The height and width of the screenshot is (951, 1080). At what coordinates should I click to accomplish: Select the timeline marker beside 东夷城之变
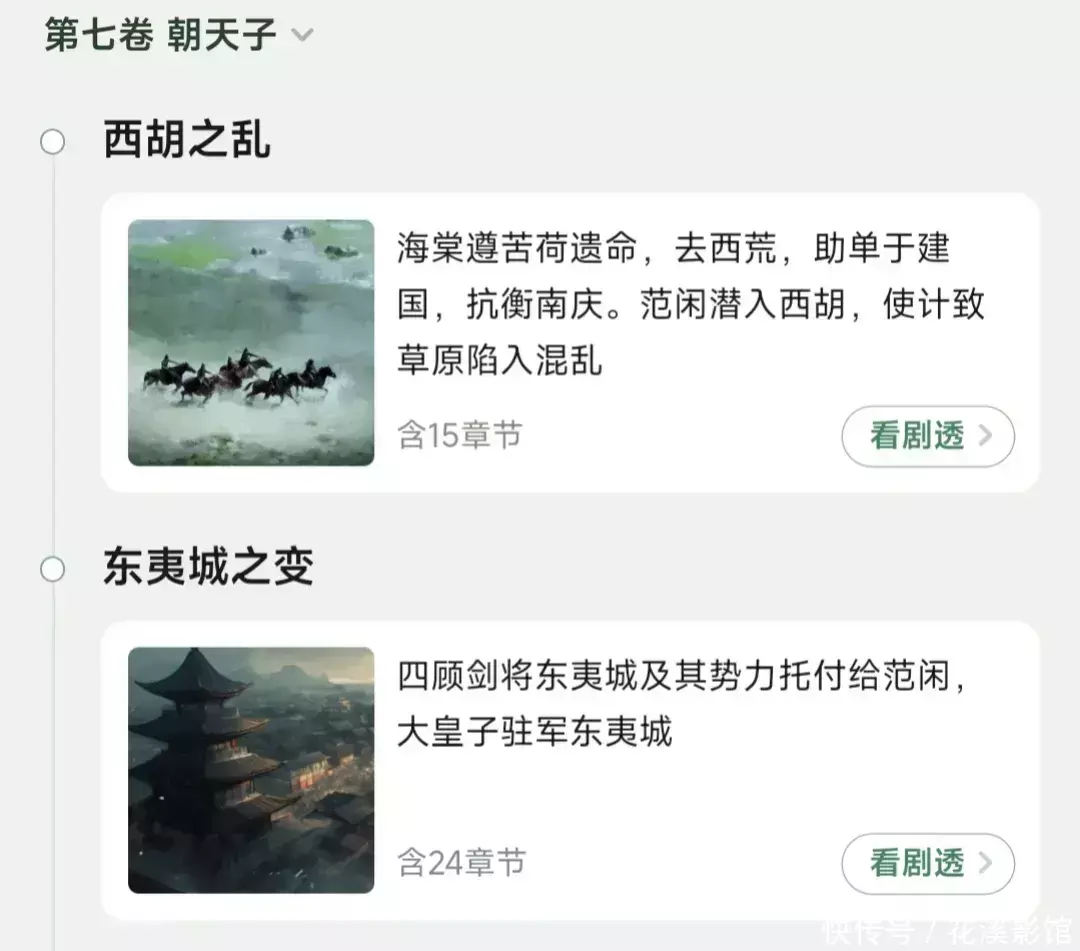coord(52,570)
